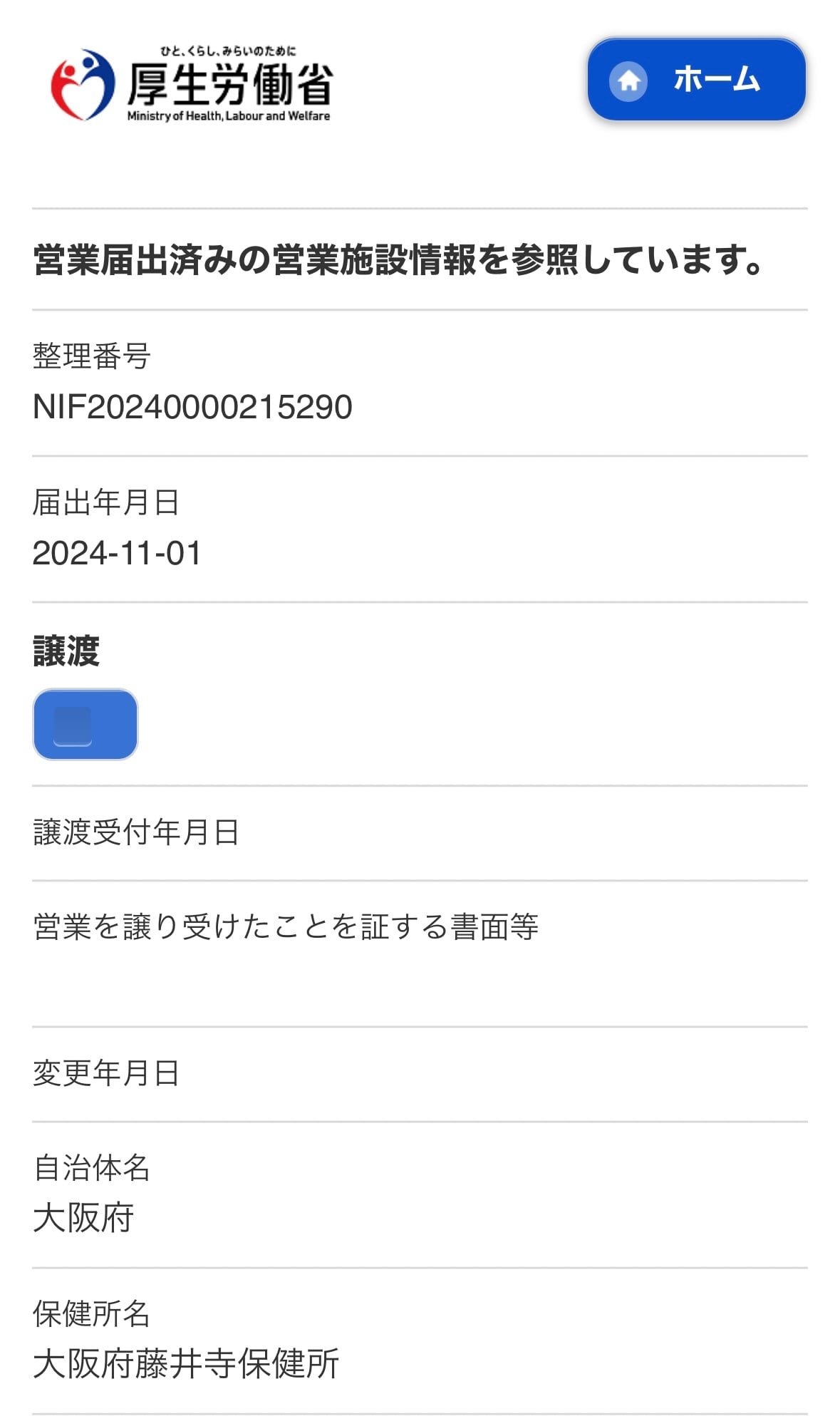Click the 整理番号 value NIF20240000215290

(191, 406)
